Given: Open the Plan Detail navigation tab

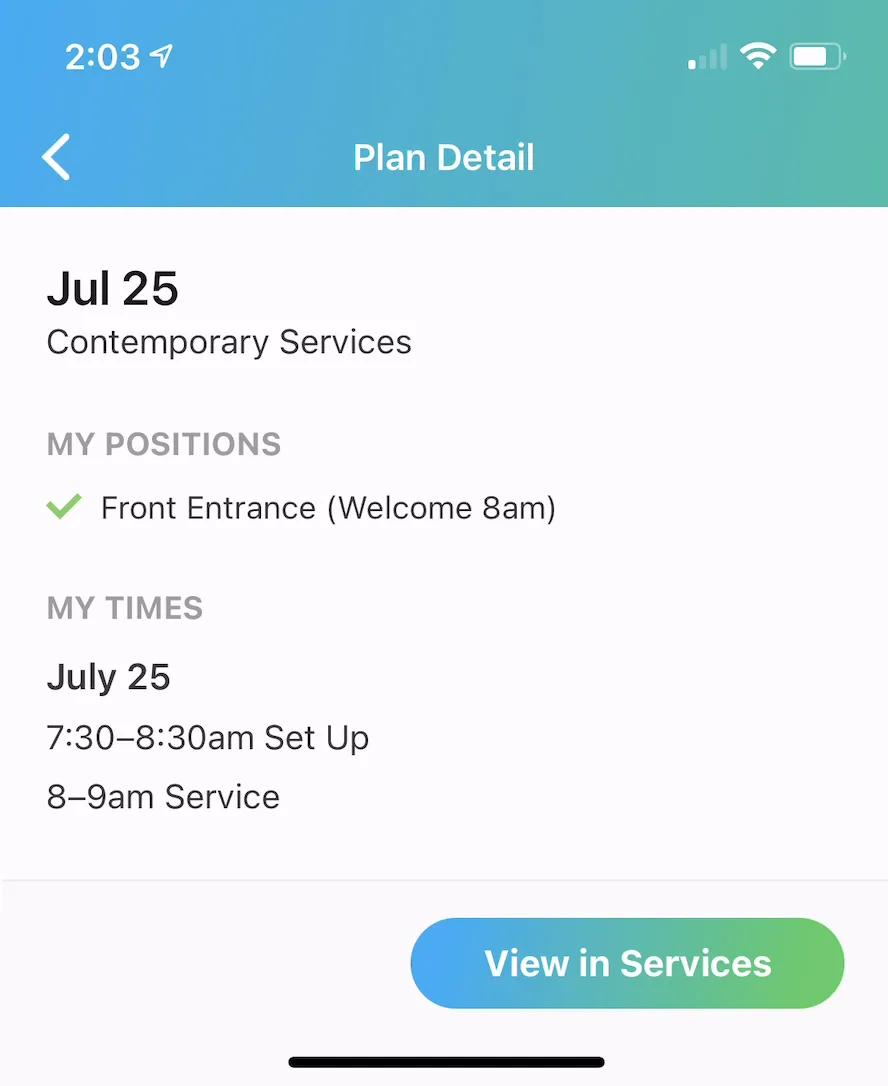Looking at the screenshot, I should [x=443, y=157].
